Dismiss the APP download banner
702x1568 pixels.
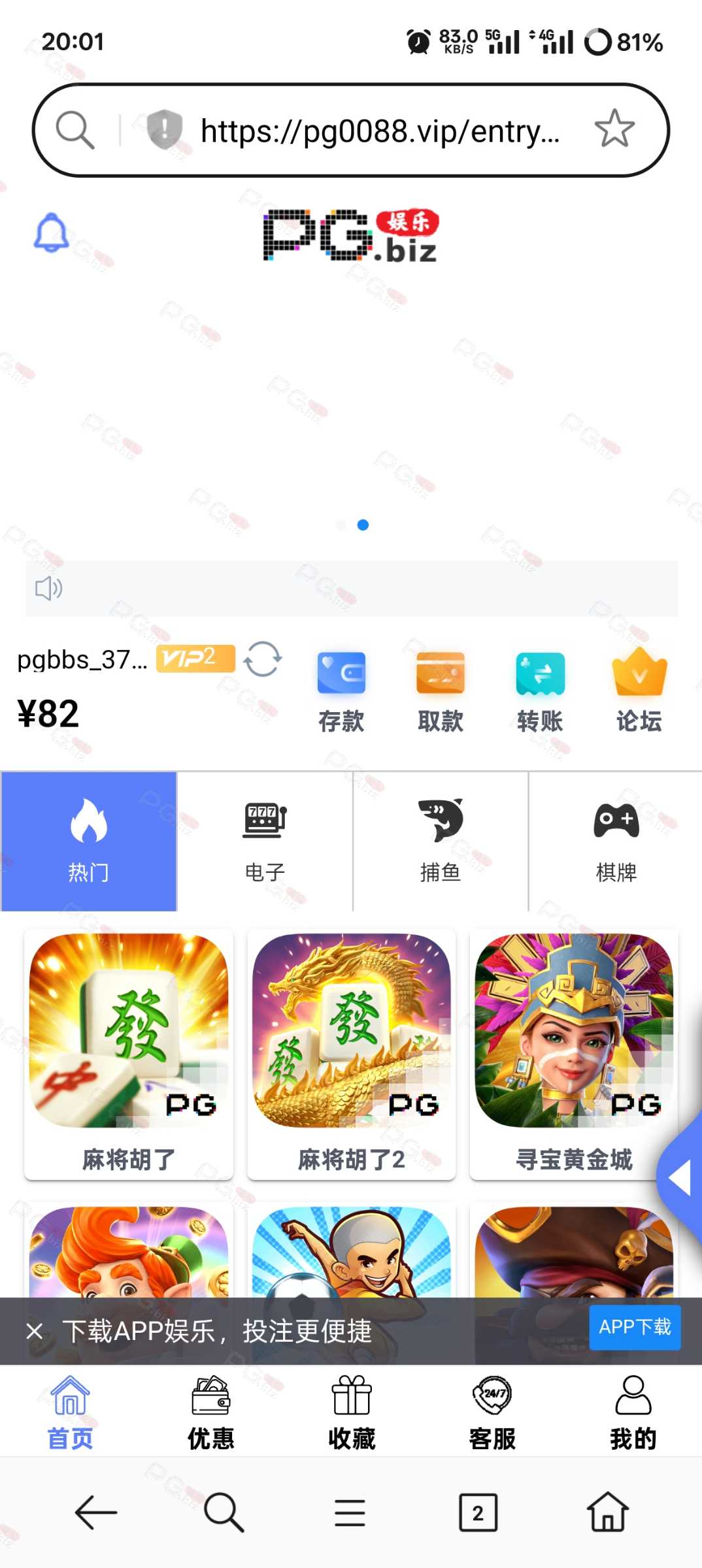tap(35, 1331)
